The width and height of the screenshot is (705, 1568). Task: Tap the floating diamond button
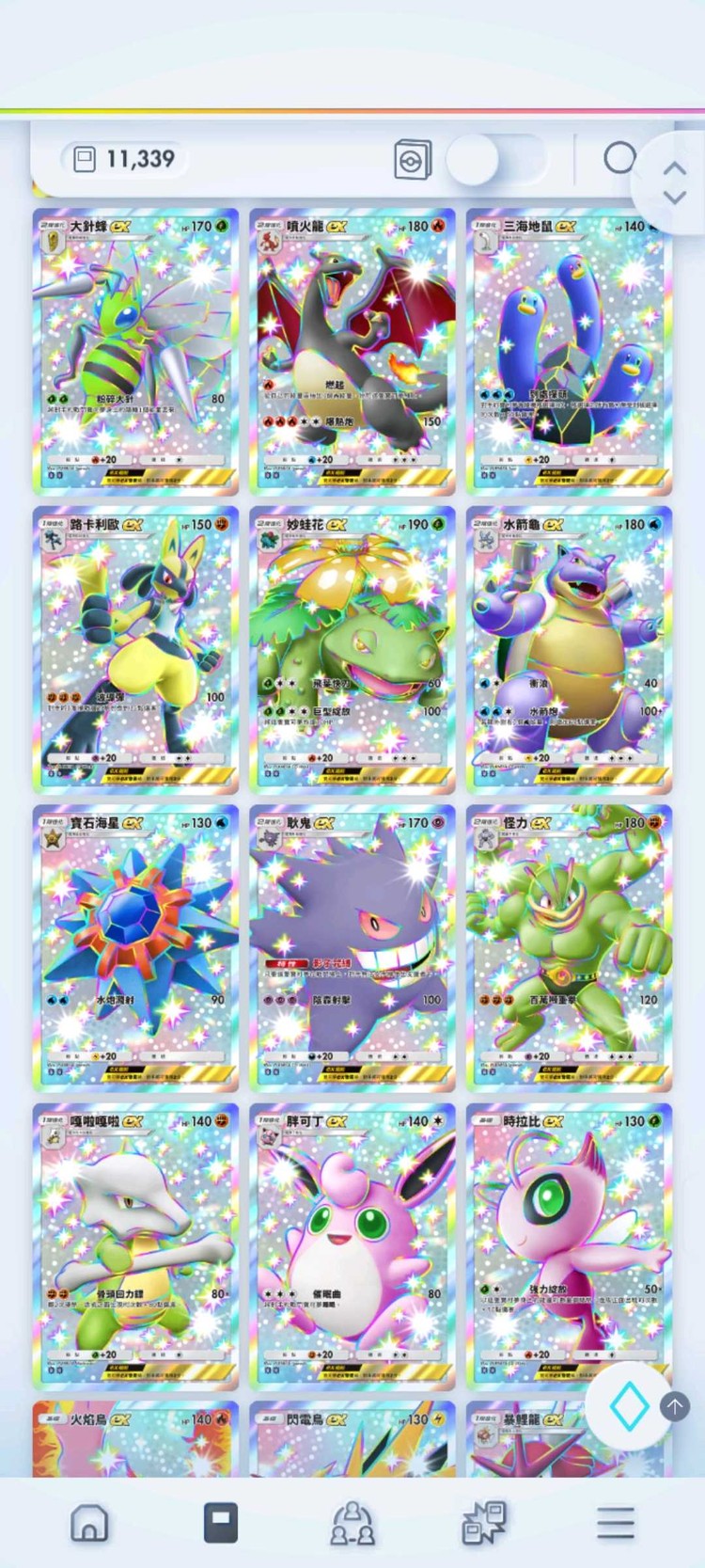click(629, 1407)
